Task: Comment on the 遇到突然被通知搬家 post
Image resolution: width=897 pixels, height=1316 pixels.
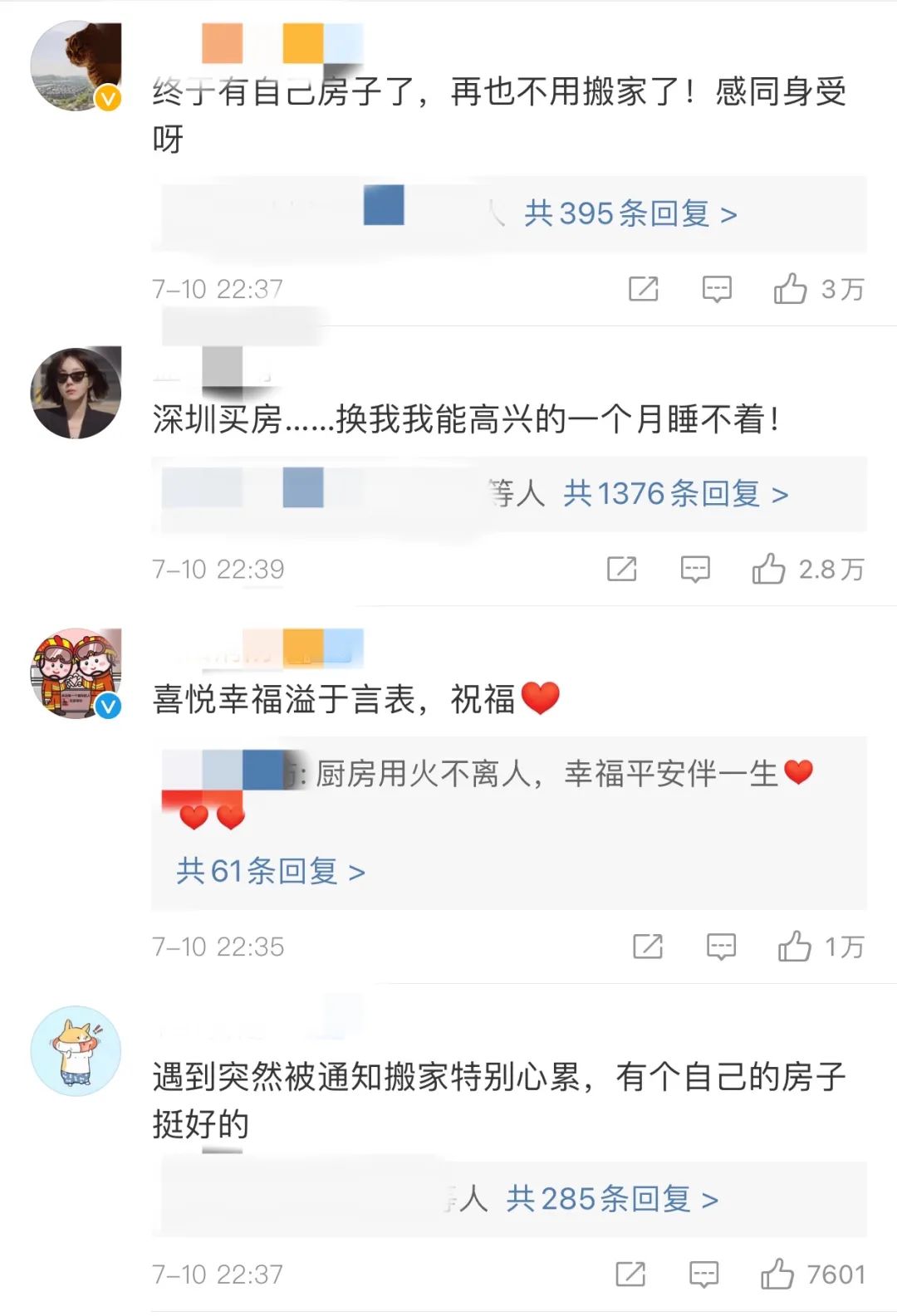Action: tap(703, 1274)
